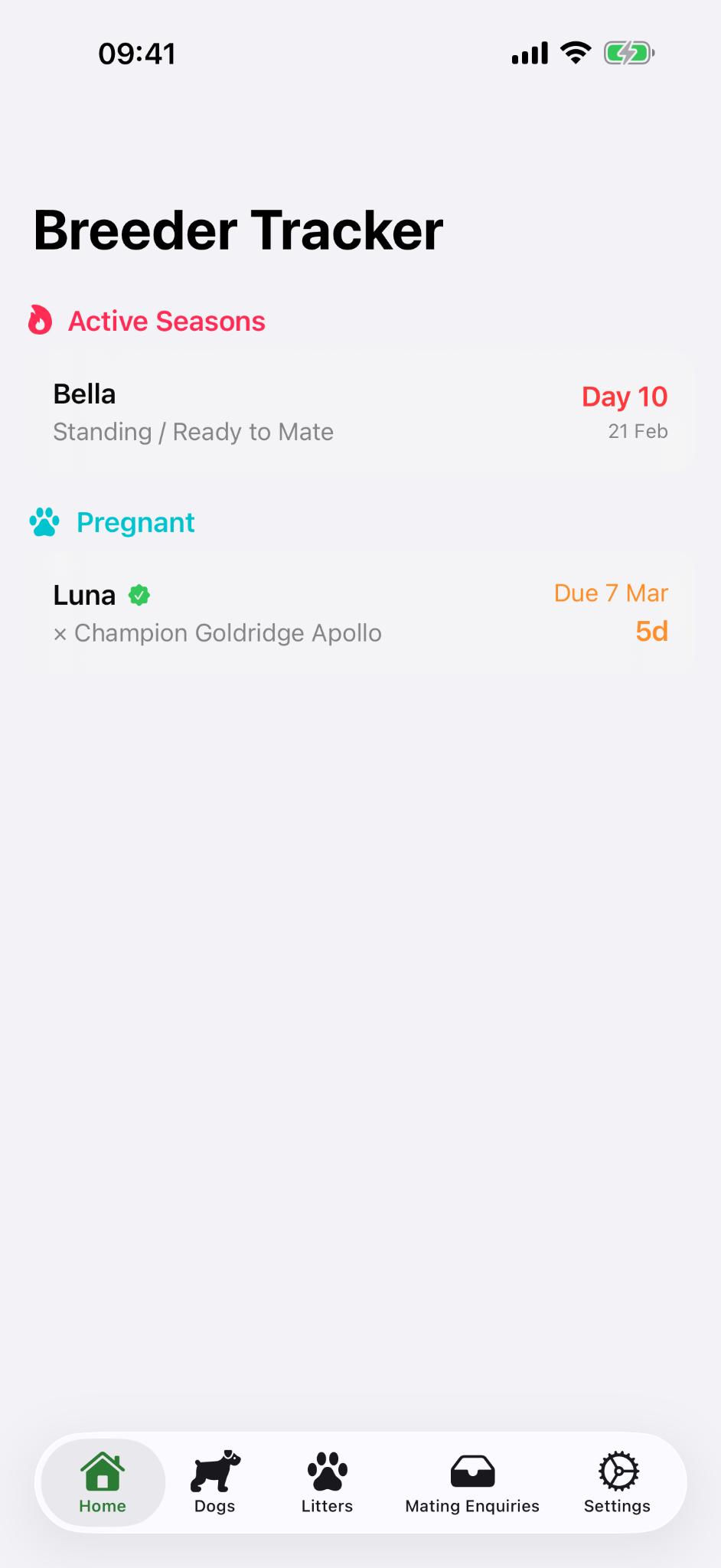Collapse the Active Seasons section header
The image size is (721, 1568).
coord(166,320)
